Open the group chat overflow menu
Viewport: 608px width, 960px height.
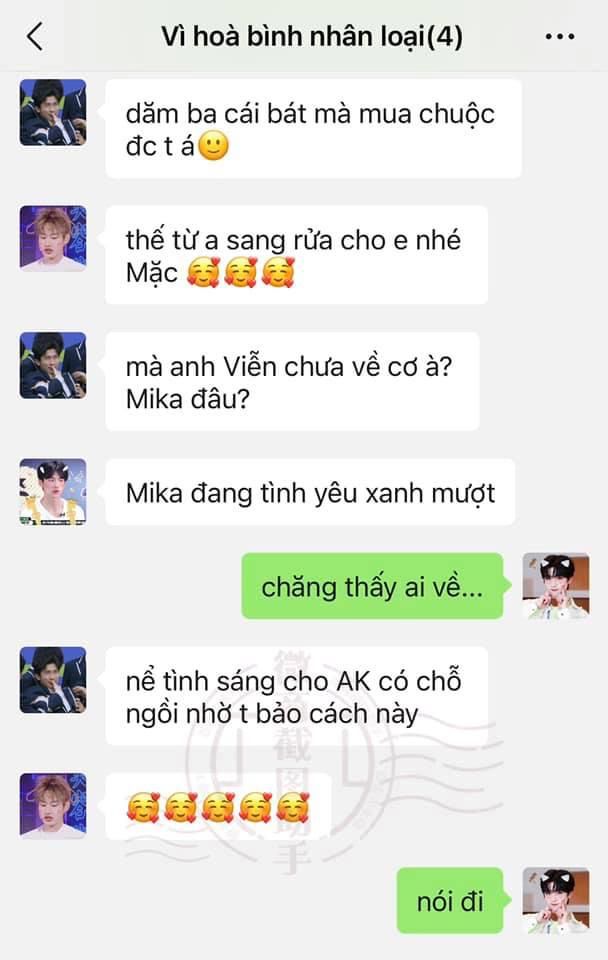[x=560, y=37]
